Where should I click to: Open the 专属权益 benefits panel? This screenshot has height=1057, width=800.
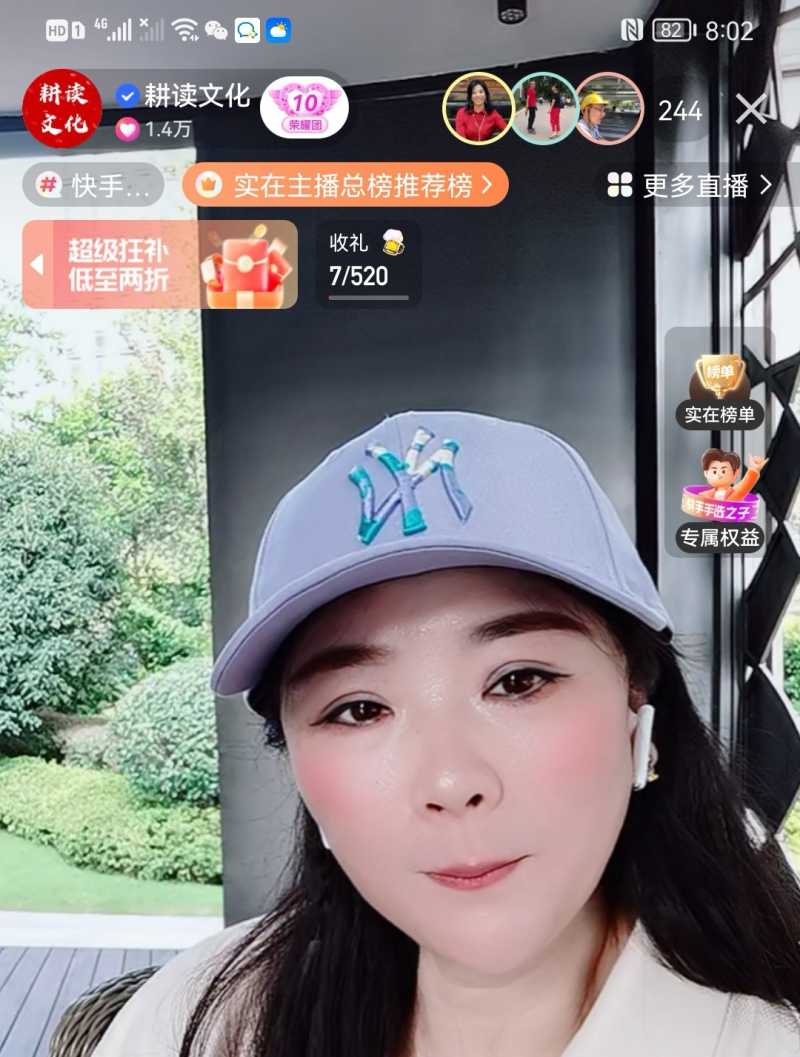[x=717, y=538]
